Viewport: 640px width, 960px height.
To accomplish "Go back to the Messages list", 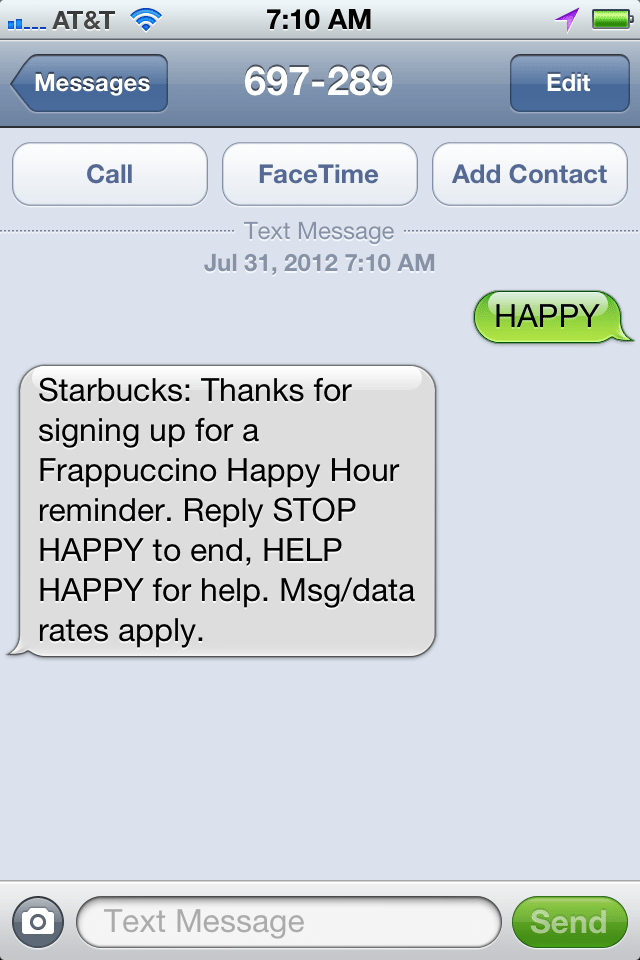I will point(90,84).
